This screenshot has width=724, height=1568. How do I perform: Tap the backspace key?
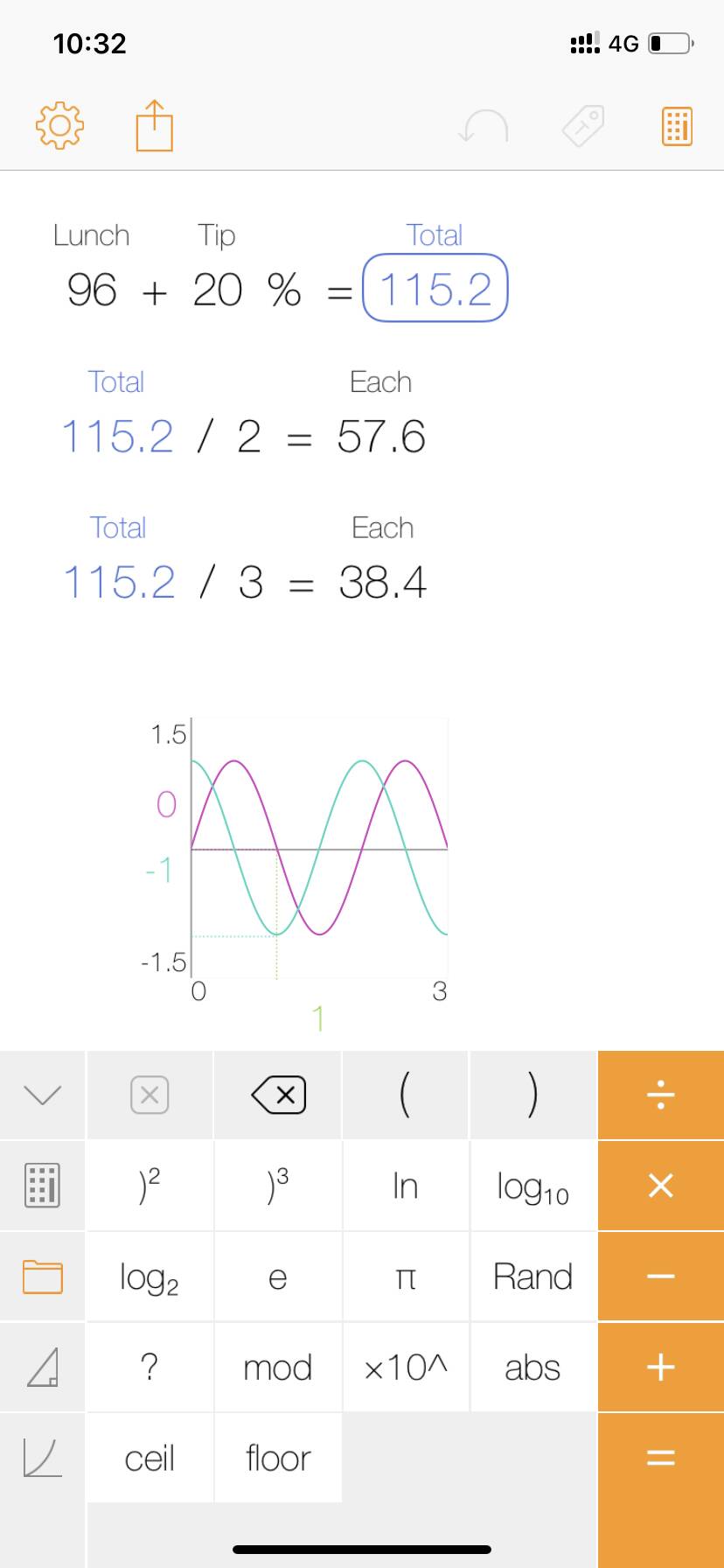pos(278,1095)
